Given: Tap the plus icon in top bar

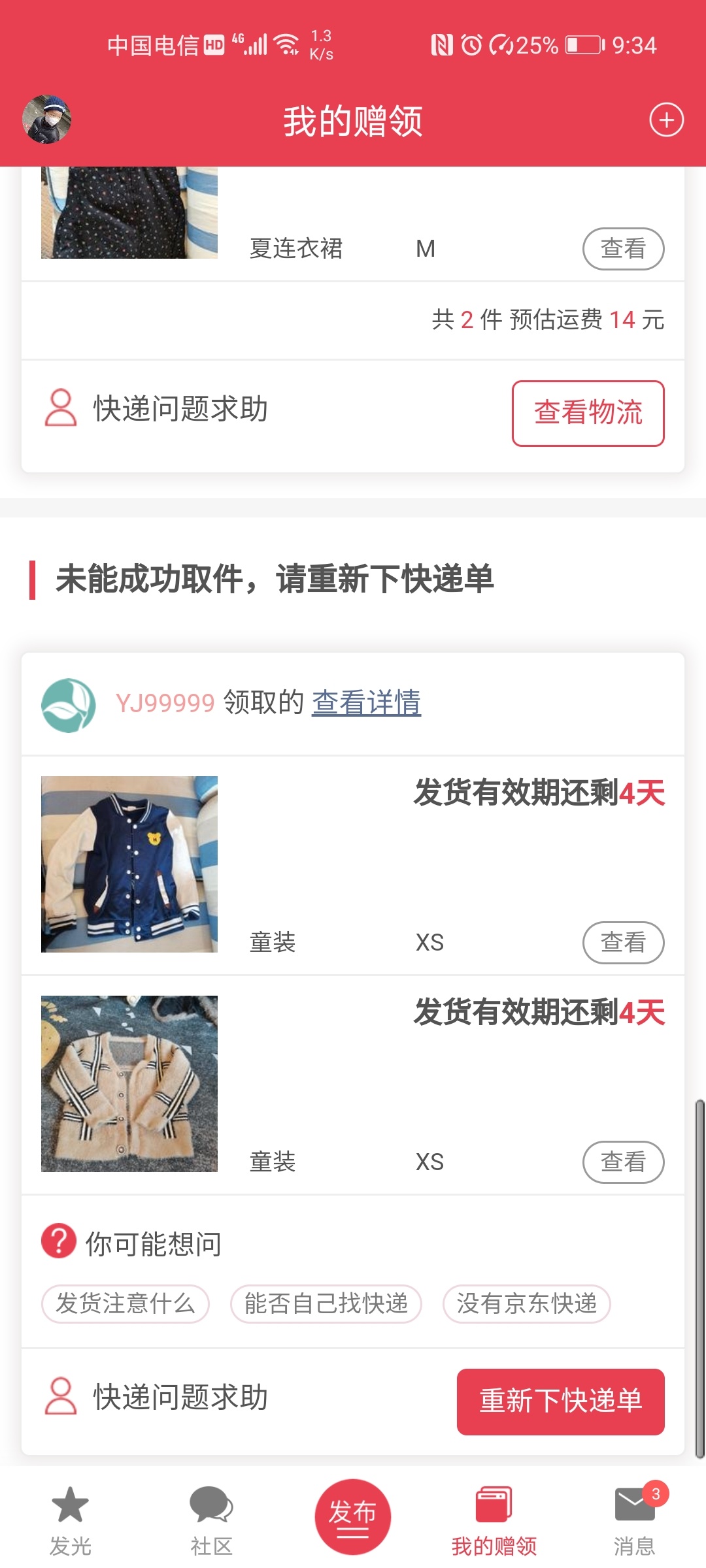Looking at the screenshot, I should pyautogui.click(x=666, y=120).
